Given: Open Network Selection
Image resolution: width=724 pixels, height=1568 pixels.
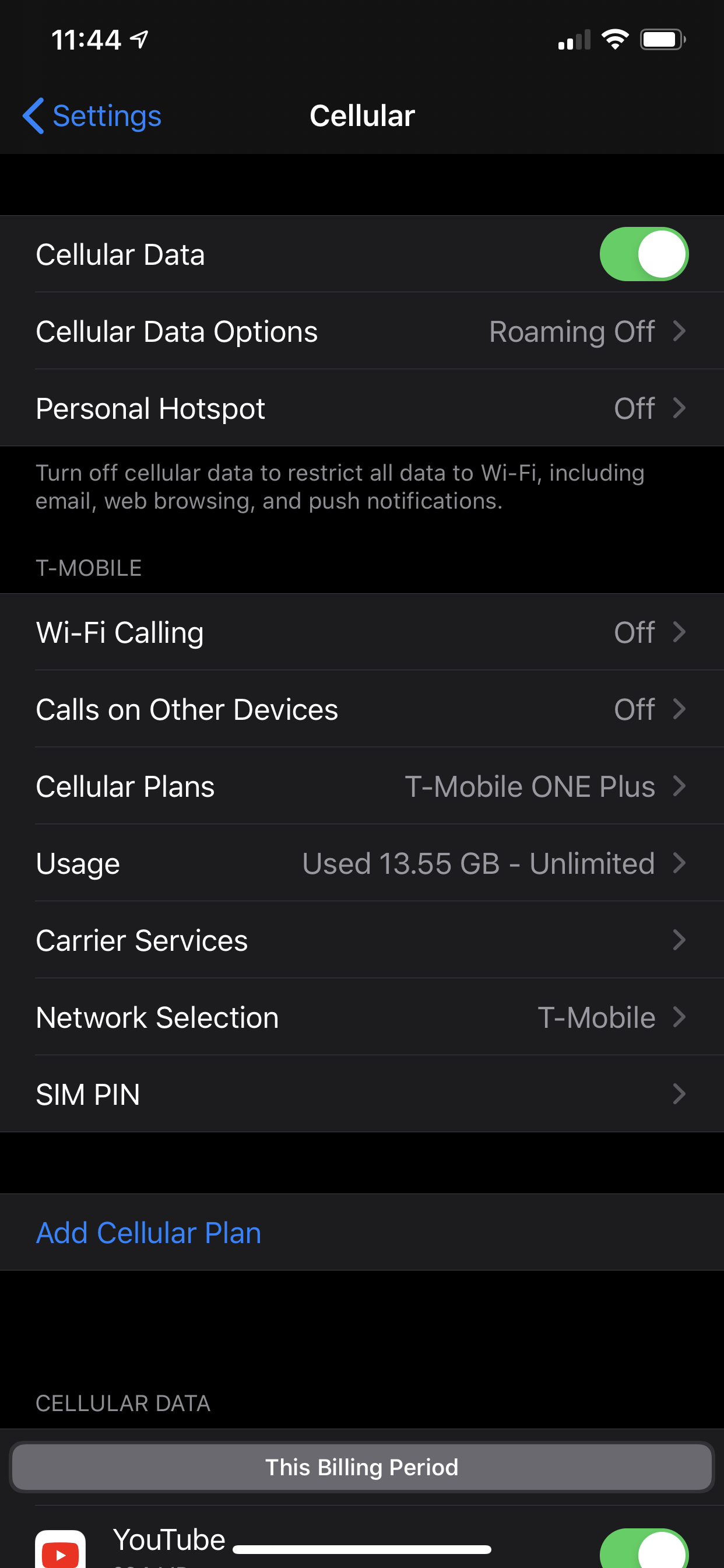Looking at the screenshot, I should coord(362,1017).
